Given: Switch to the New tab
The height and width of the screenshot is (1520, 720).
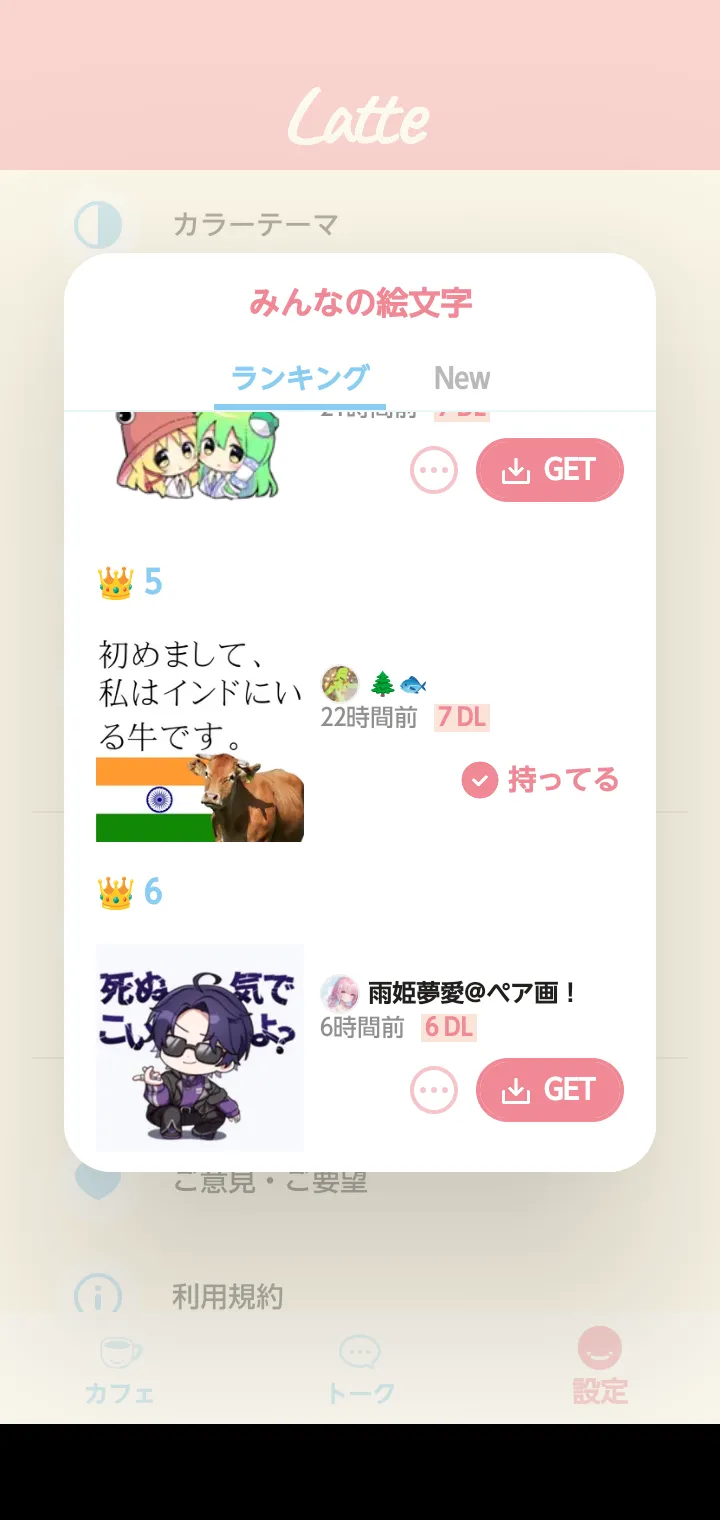Looking at the screenshot, I should click(x=462, y=378).
